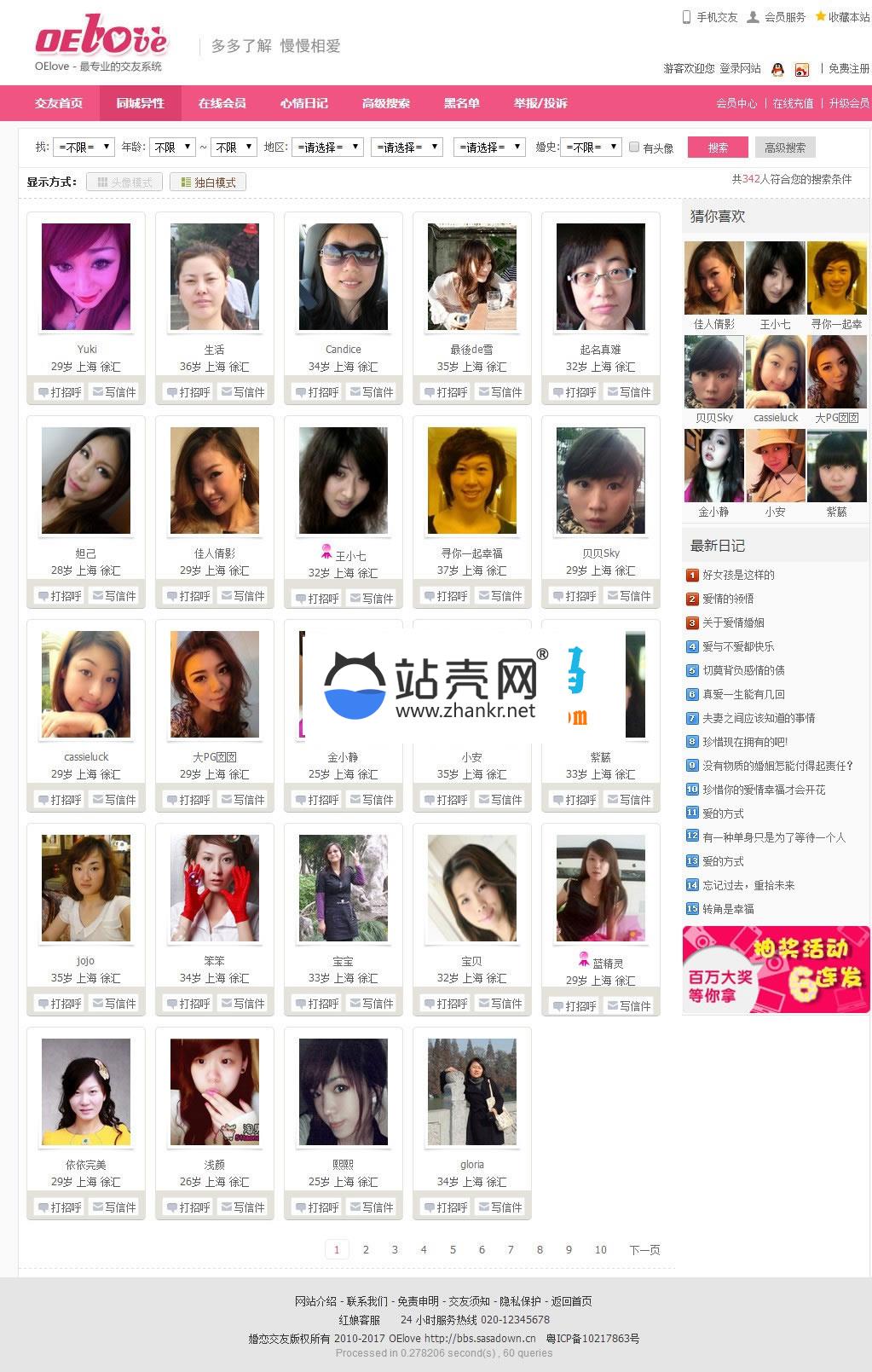Open 会员中心 link
872x1372 pixels.
tap(736, 103)
